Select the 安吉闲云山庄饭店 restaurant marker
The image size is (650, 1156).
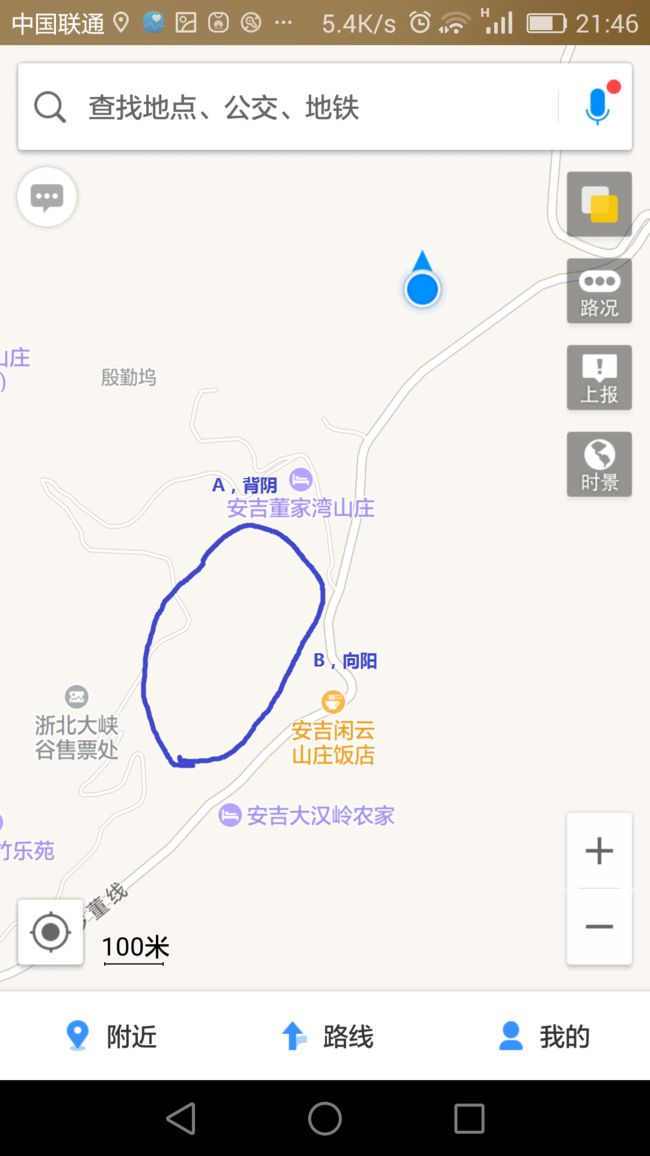pos(333,701)
